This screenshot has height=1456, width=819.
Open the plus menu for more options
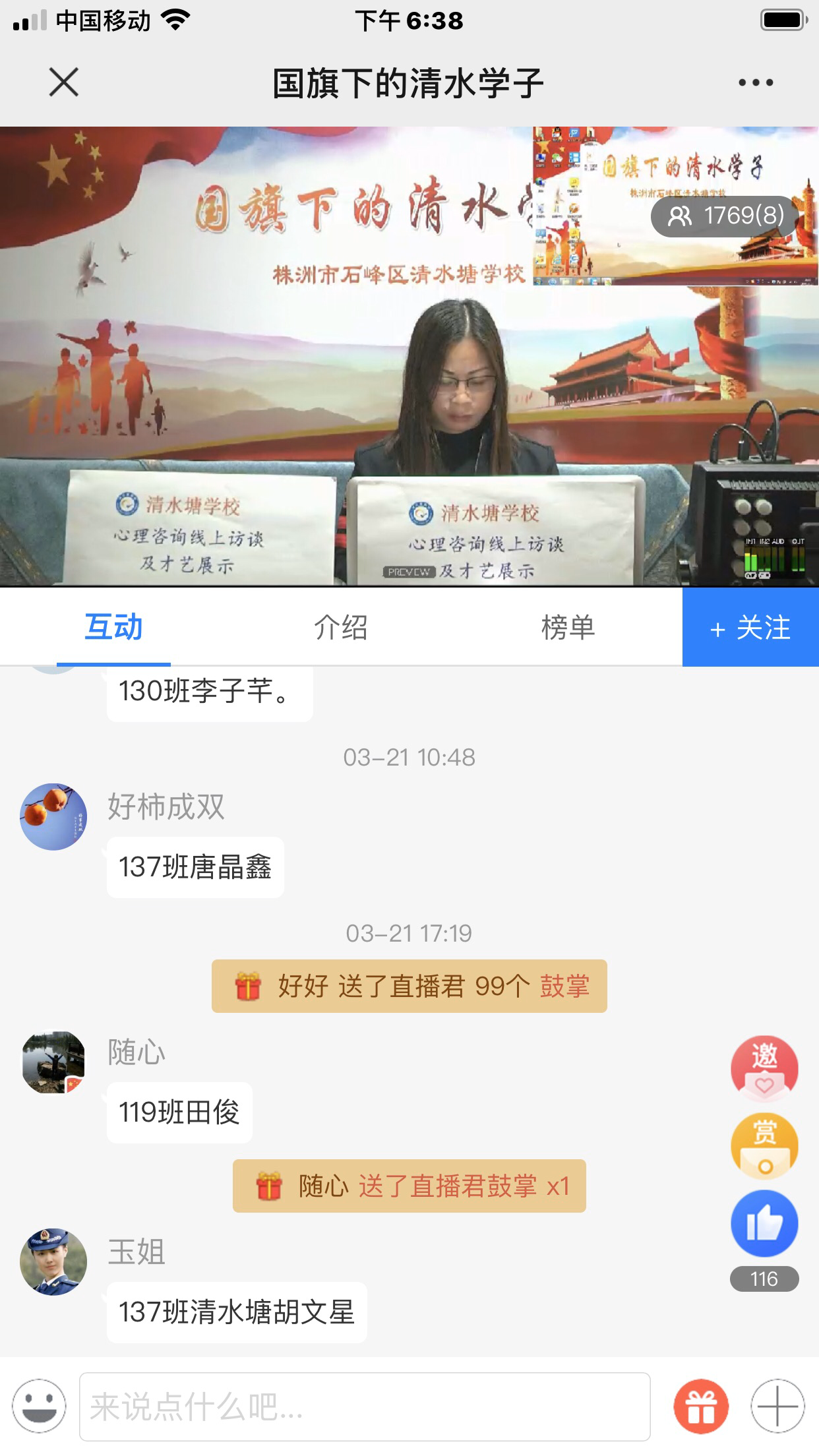tap(777, 1407)
